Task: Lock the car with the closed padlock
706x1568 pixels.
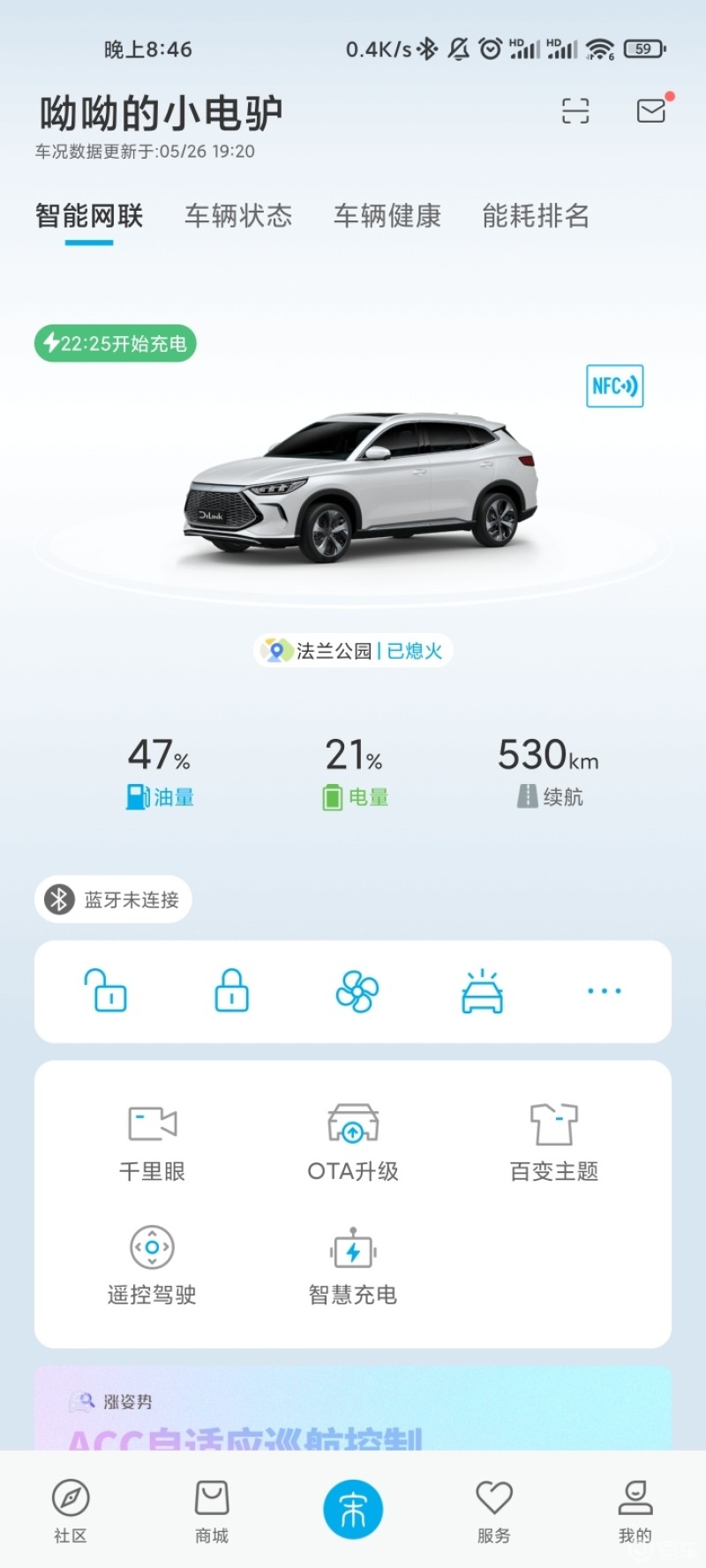Action: tap(231, 990)
